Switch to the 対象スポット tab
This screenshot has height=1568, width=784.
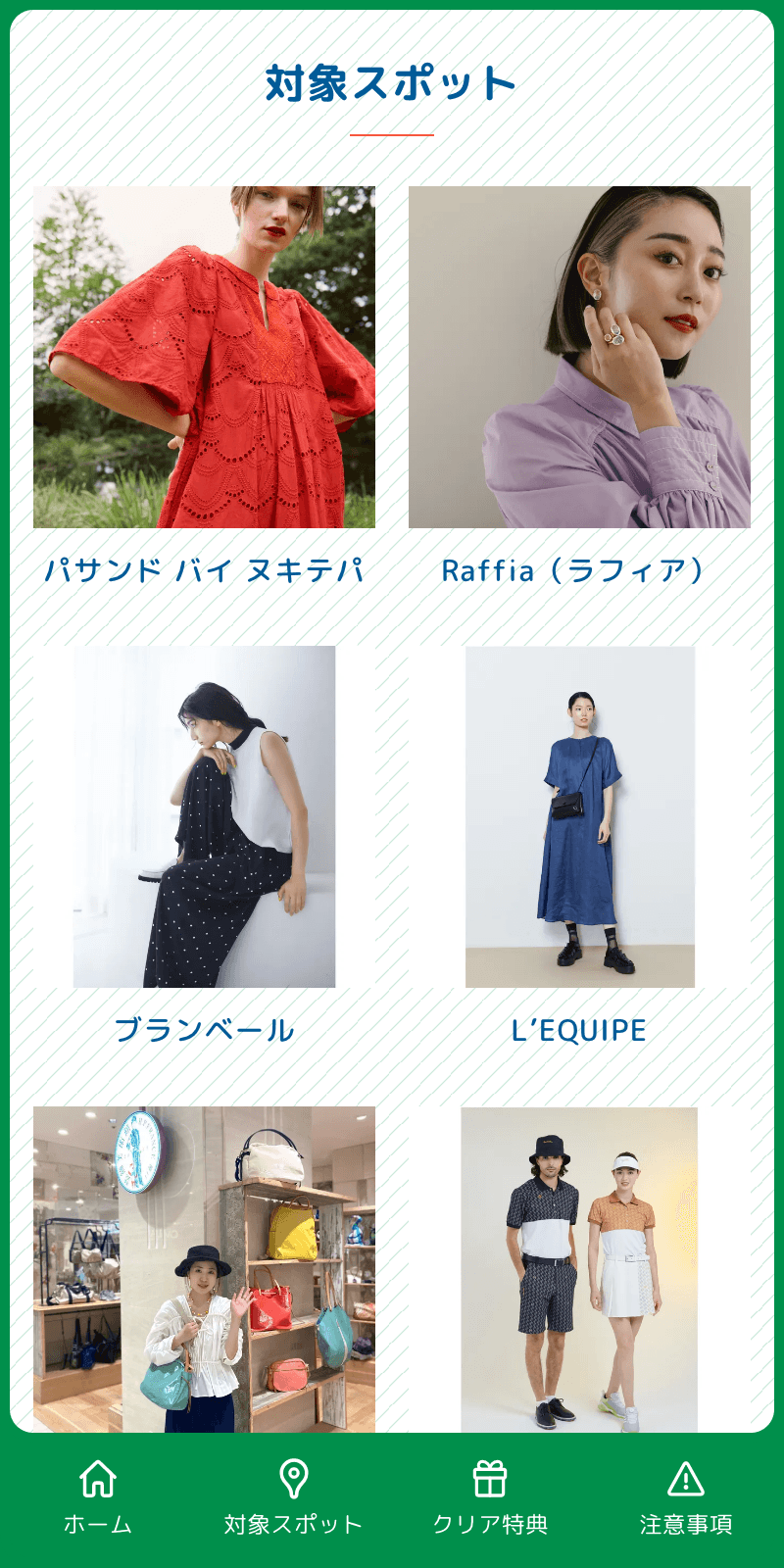point(294,1496)
